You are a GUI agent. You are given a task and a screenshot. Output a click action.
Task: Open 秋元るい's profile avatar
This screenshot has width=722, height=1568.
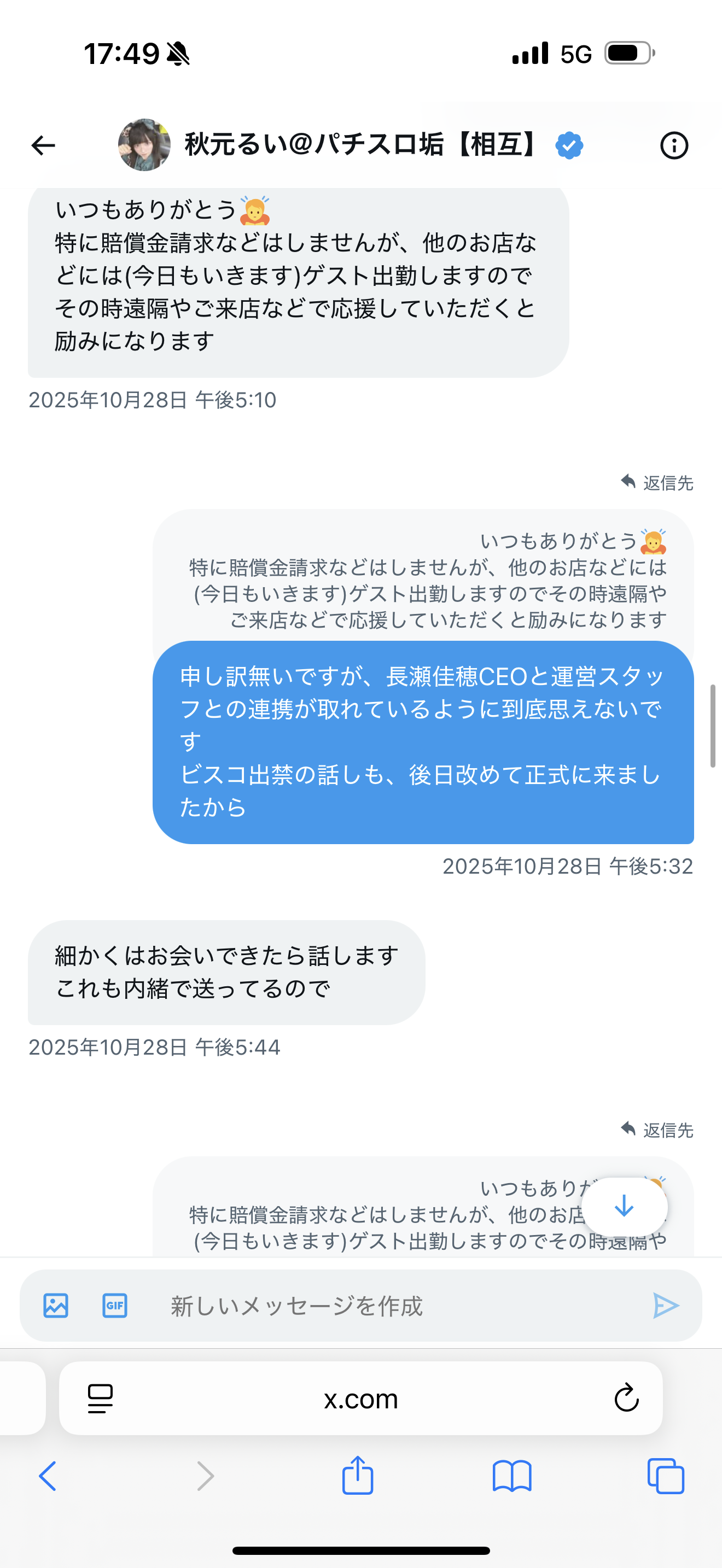click(x=144, y=145)
